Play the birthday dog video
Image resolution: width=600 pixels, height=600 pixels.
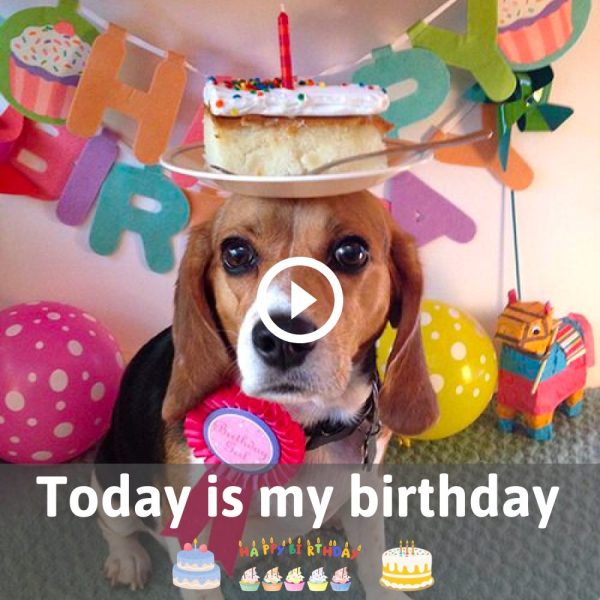[x=299, y=300]
